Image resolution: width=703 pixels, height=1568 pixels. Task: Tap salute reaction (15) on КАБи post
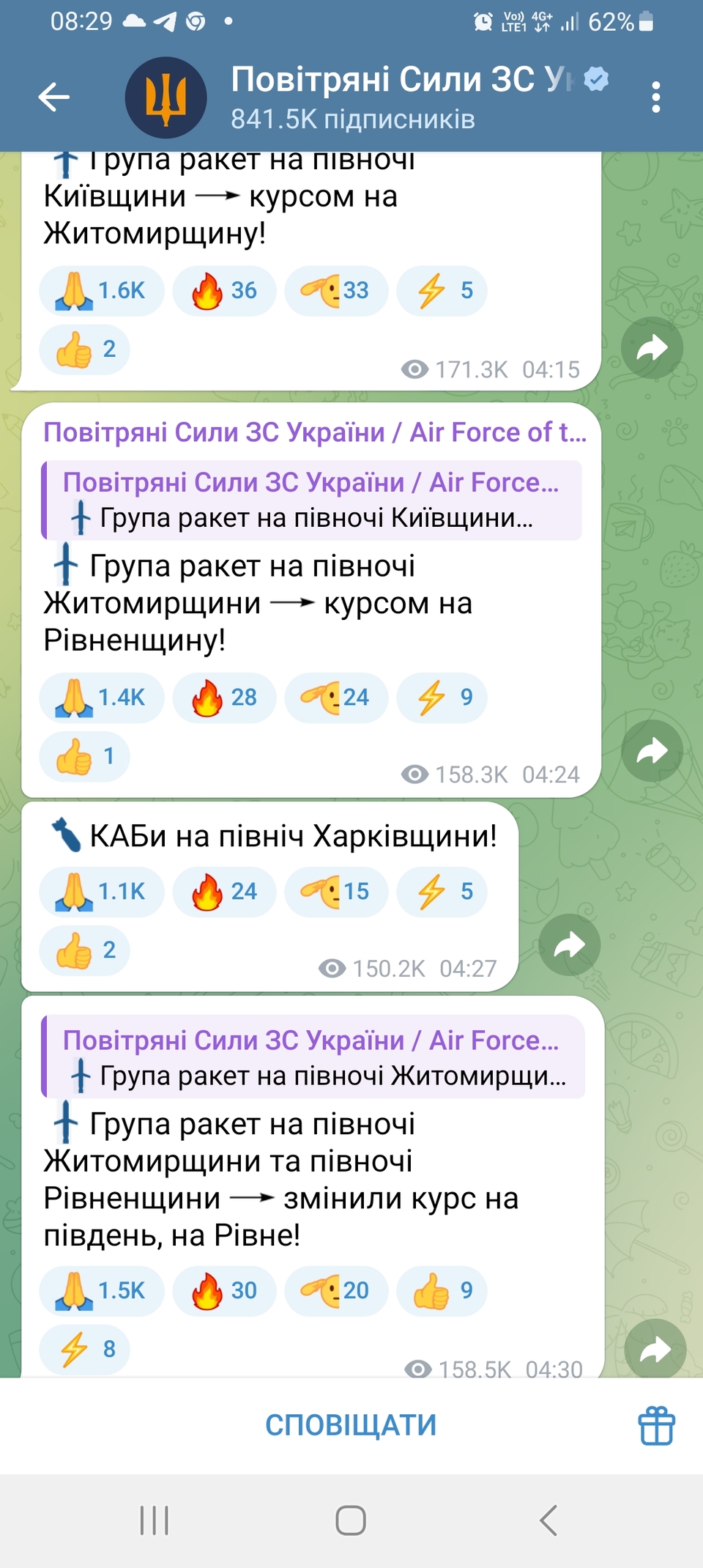[x=335, y=892]
